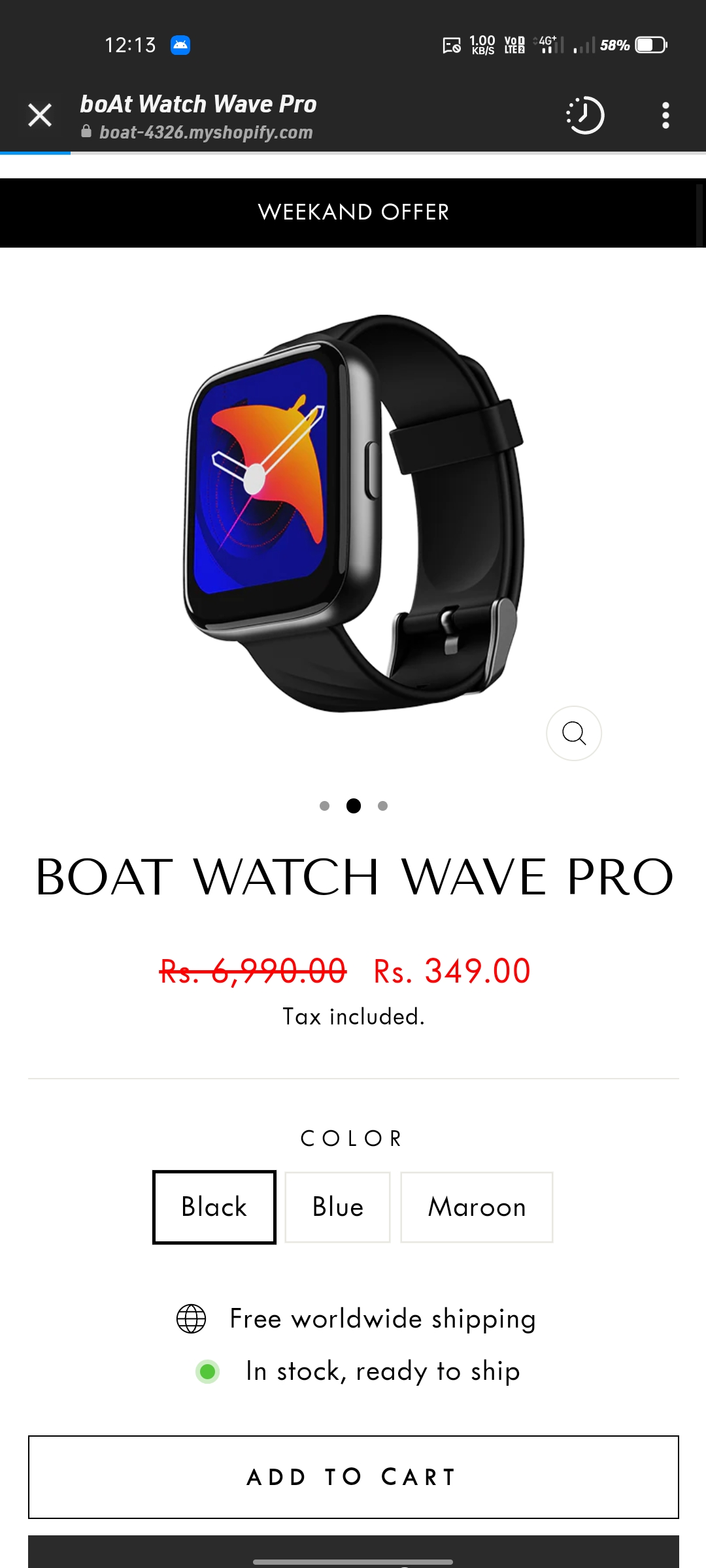Screen dimensions: 706x1568
Task: Pick the Maroon color variant
Action: [477, 1207]
